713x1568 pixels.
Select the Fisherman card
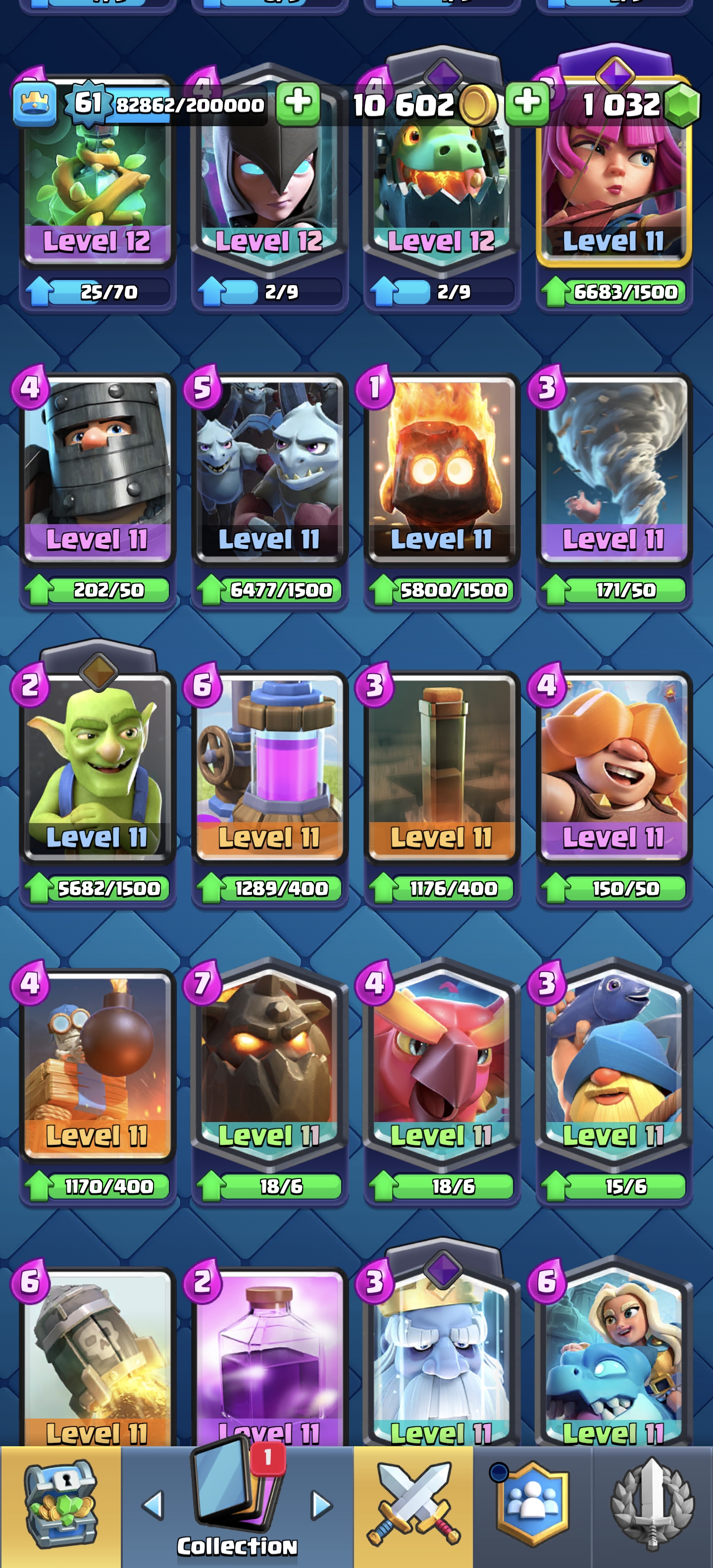[x=614, y=1065]
